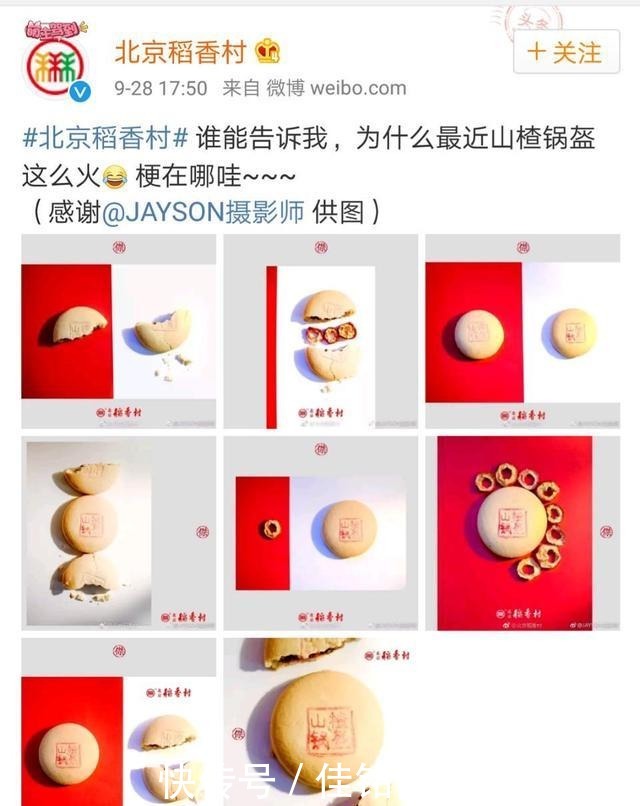This screenshot has width=640, height=806.
Task: Open the photo with one hawthorn ring beside a pastry
Action: pos(320,533)
